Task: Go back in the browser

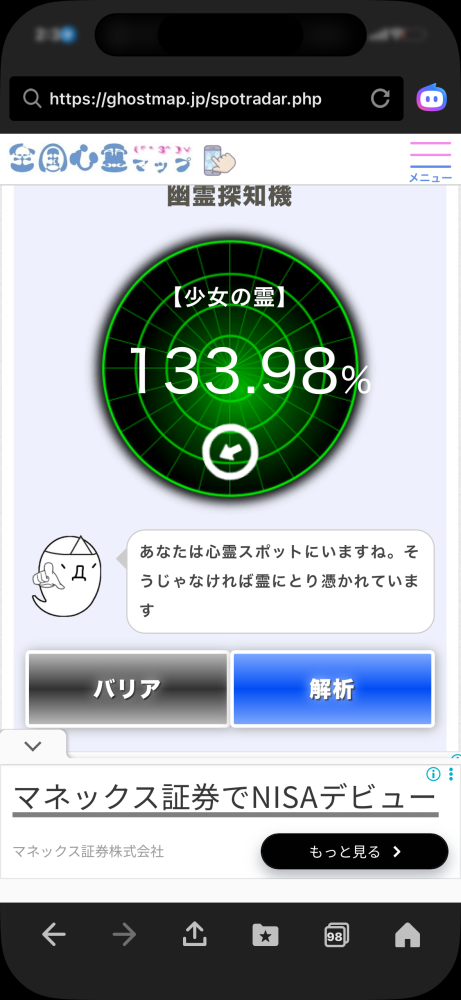Action: coord(54,936)
